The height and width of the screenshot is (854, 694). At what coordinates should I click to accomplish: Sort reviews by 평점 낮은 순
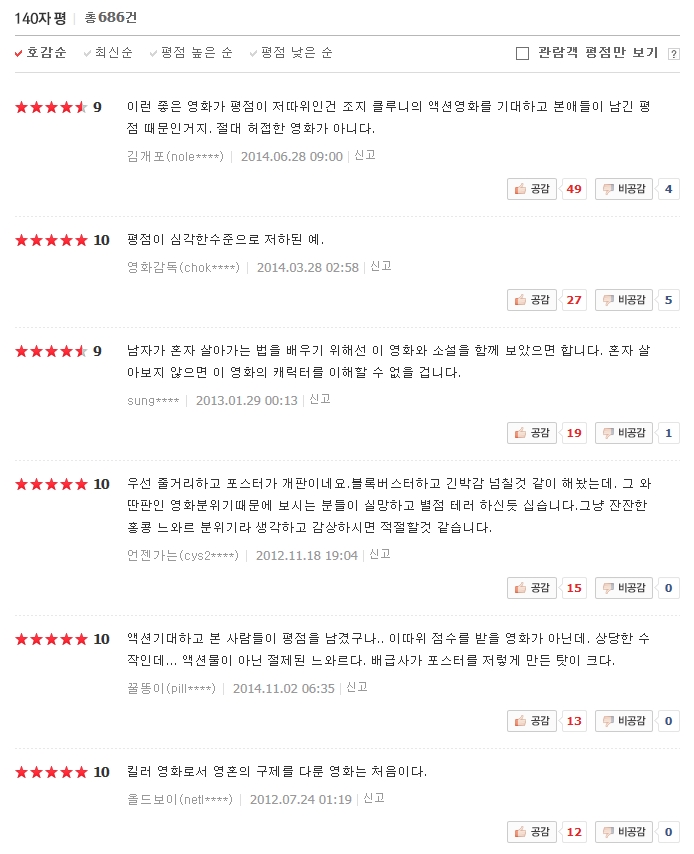pyautogui.click(x=296, y=53)
